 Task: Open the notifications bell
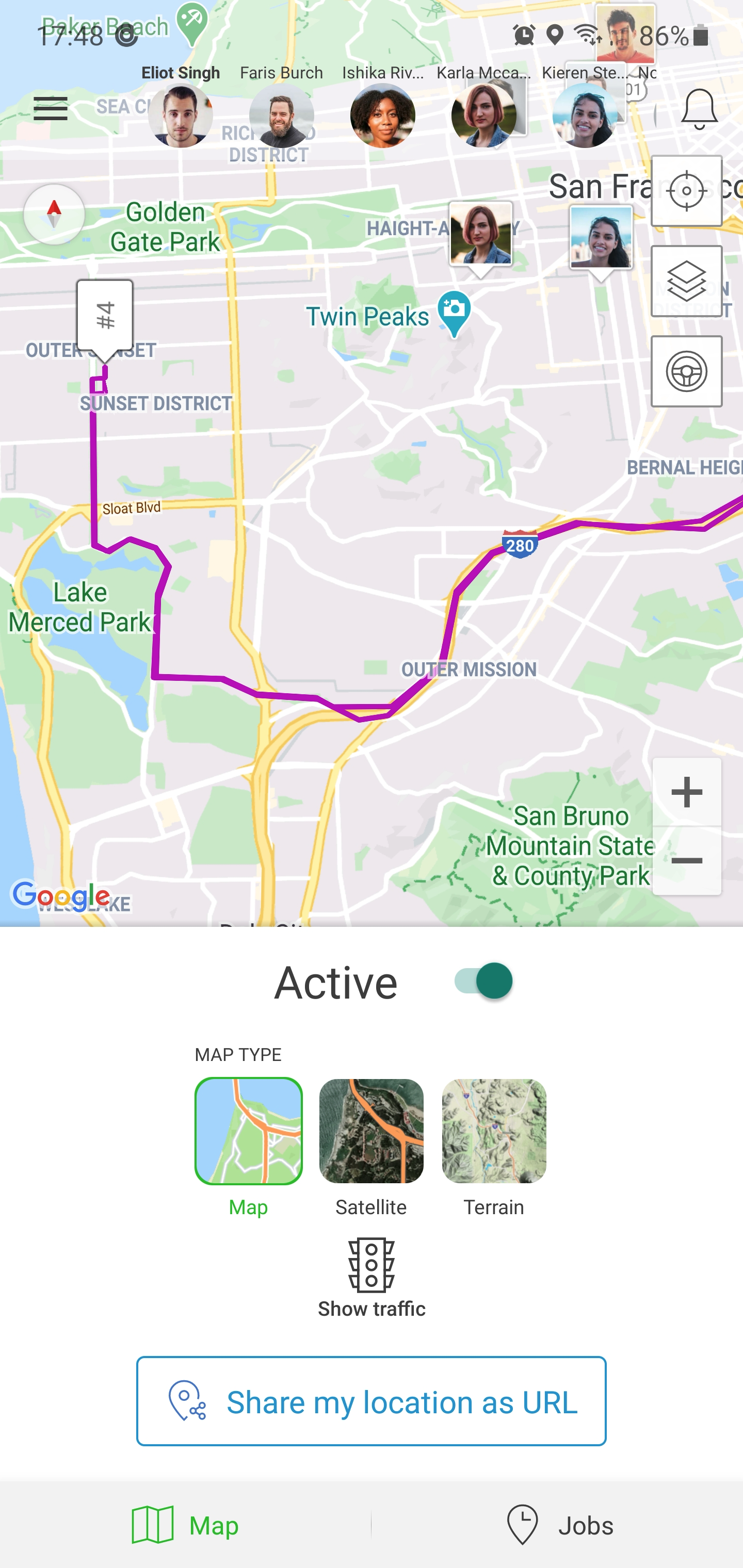699,109
